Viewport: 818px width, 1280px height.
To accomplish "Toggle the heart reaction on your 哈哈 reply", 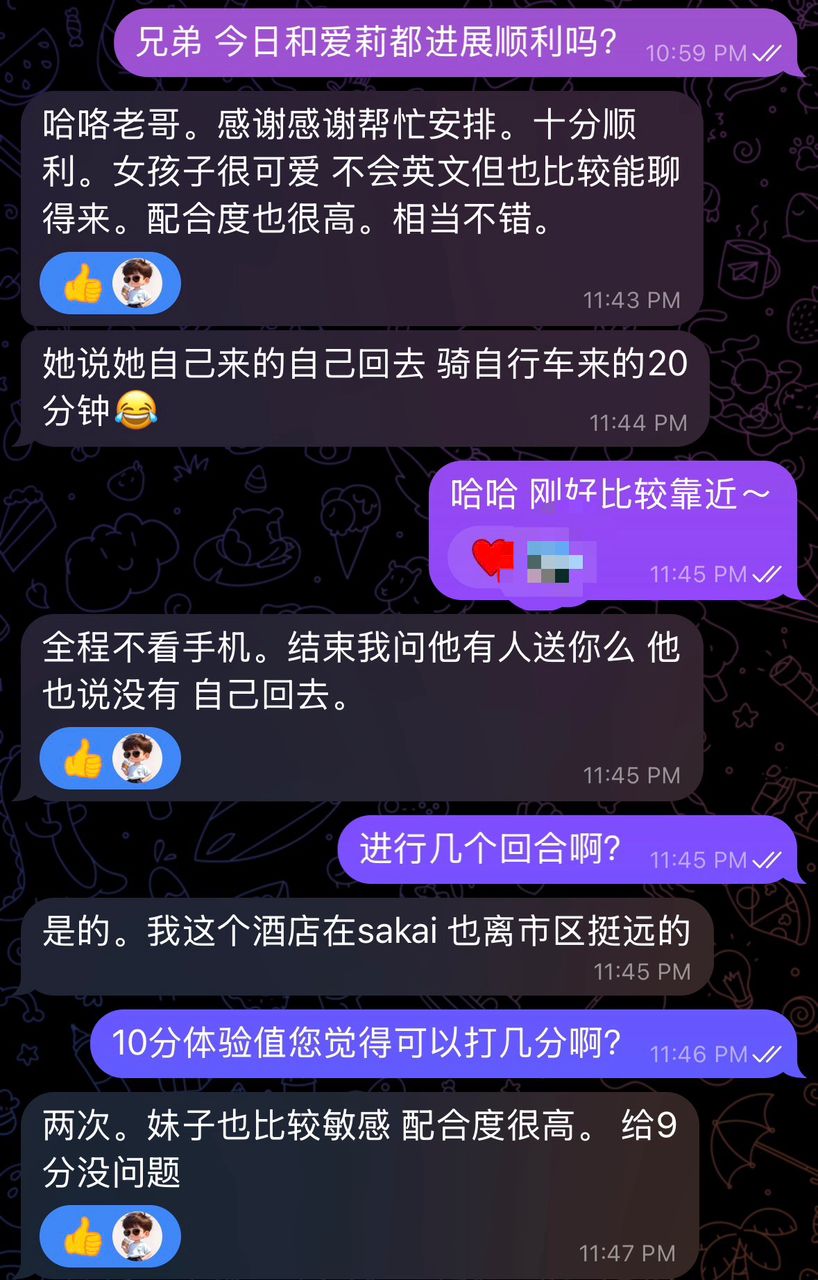I will pos(490,561).
